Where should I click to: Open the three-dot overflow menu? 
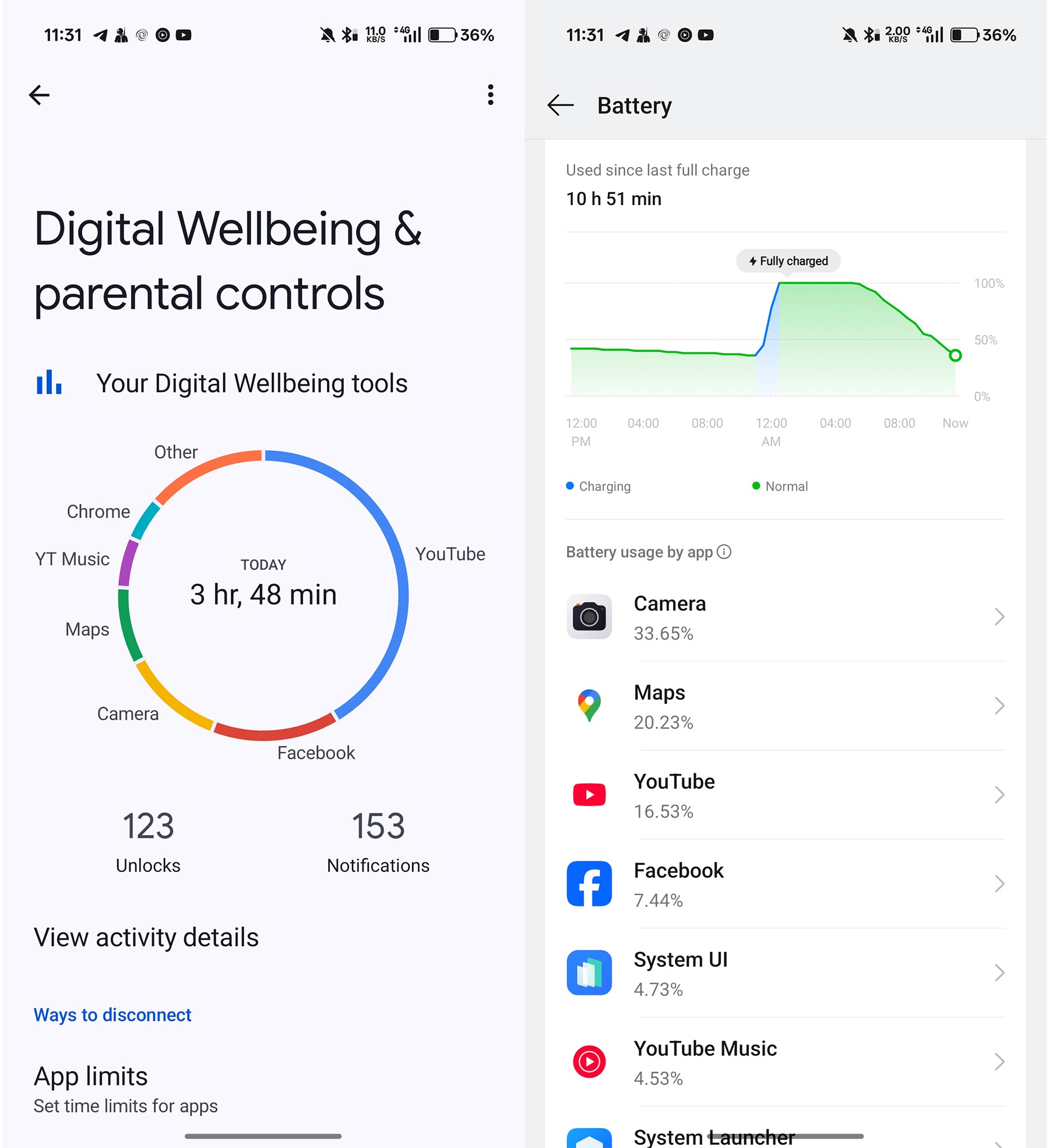[491, 95]
